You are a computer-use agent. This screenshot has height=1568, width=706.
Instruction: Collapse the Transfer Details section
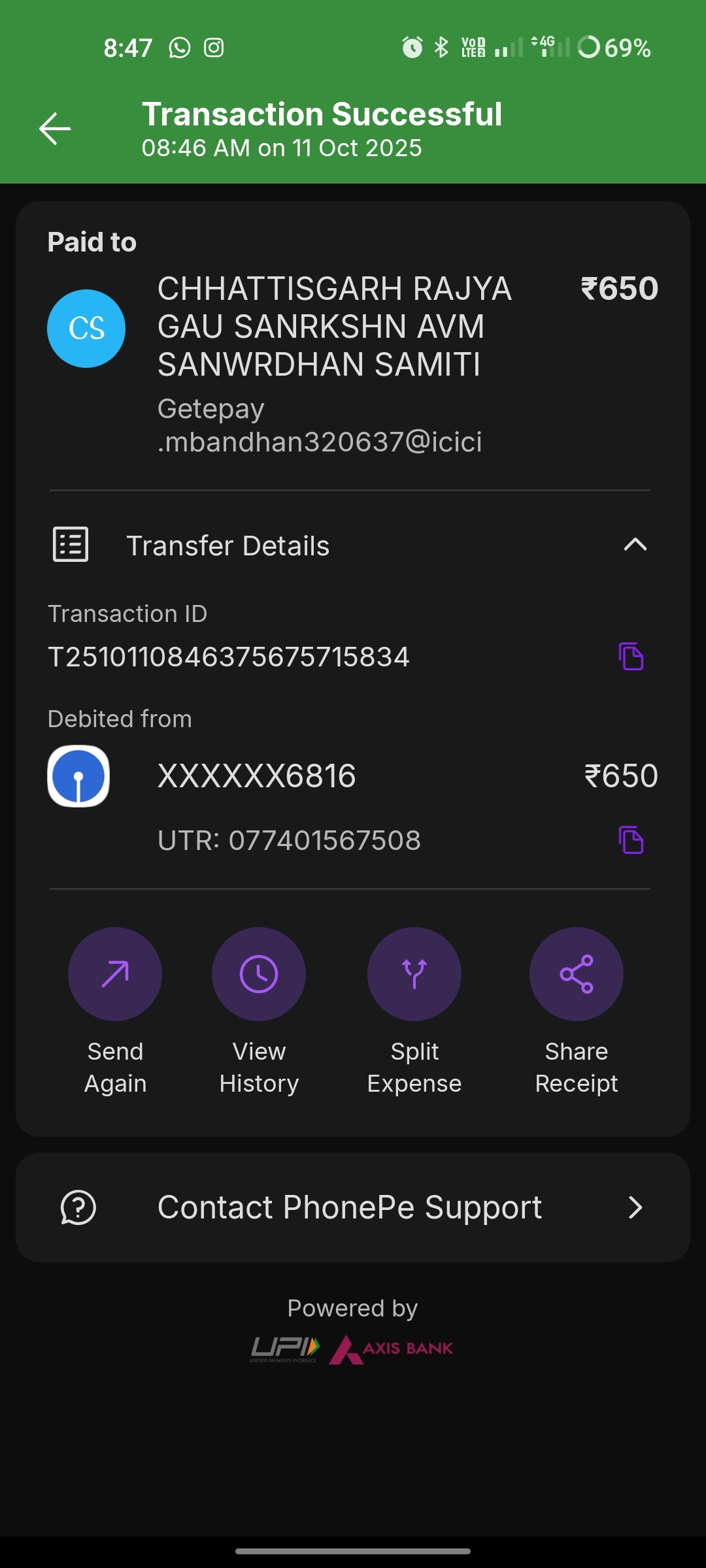click(x=635, y=545)
